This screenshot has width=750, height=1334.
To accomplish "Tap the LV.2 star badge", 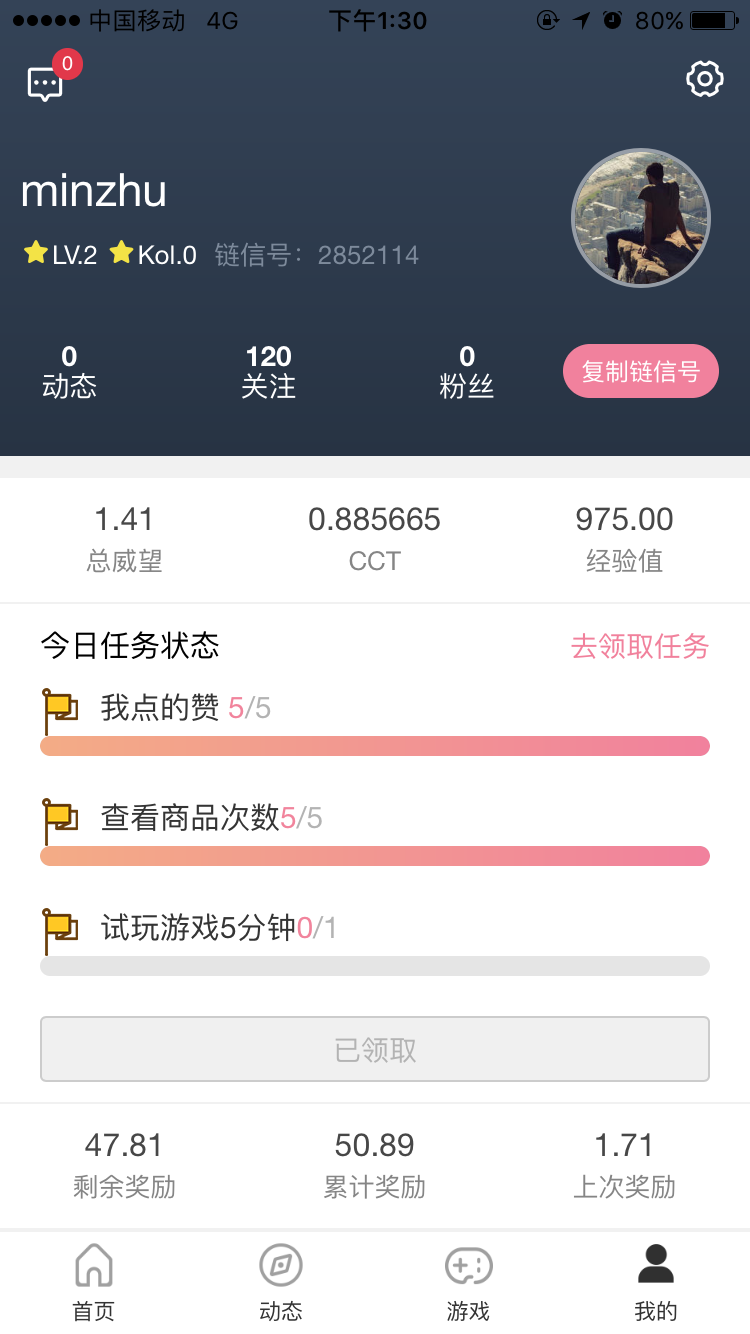I will [36, 255].
